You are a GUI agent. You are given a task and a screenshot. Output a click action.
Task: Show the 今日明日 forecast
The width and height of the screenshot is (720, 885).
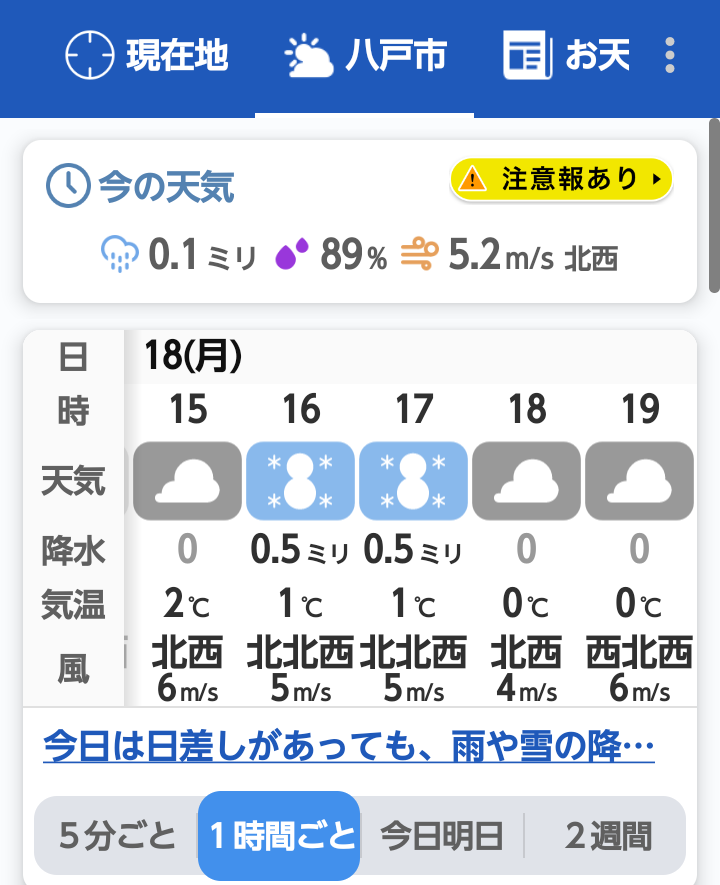440,835
